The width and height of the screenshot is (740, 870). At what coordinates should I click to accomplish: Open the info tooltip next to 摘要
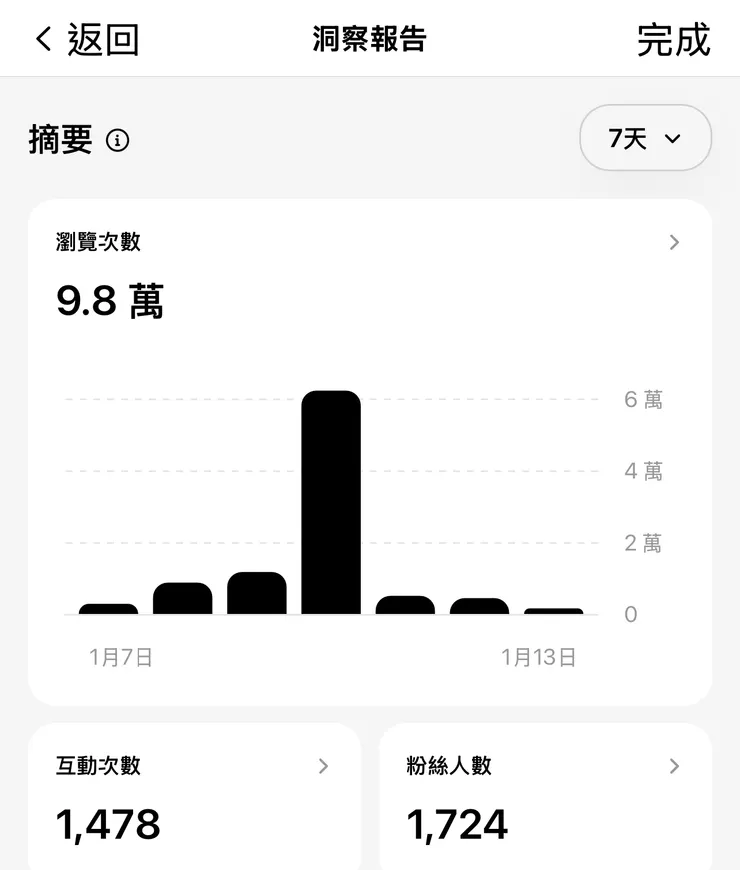tap(119, 141)
